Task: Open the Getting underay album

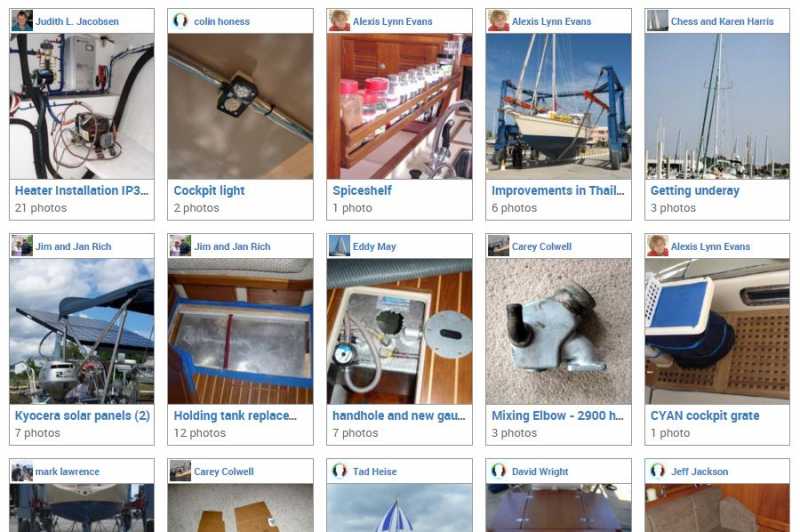Action: [x=695, y=190]
